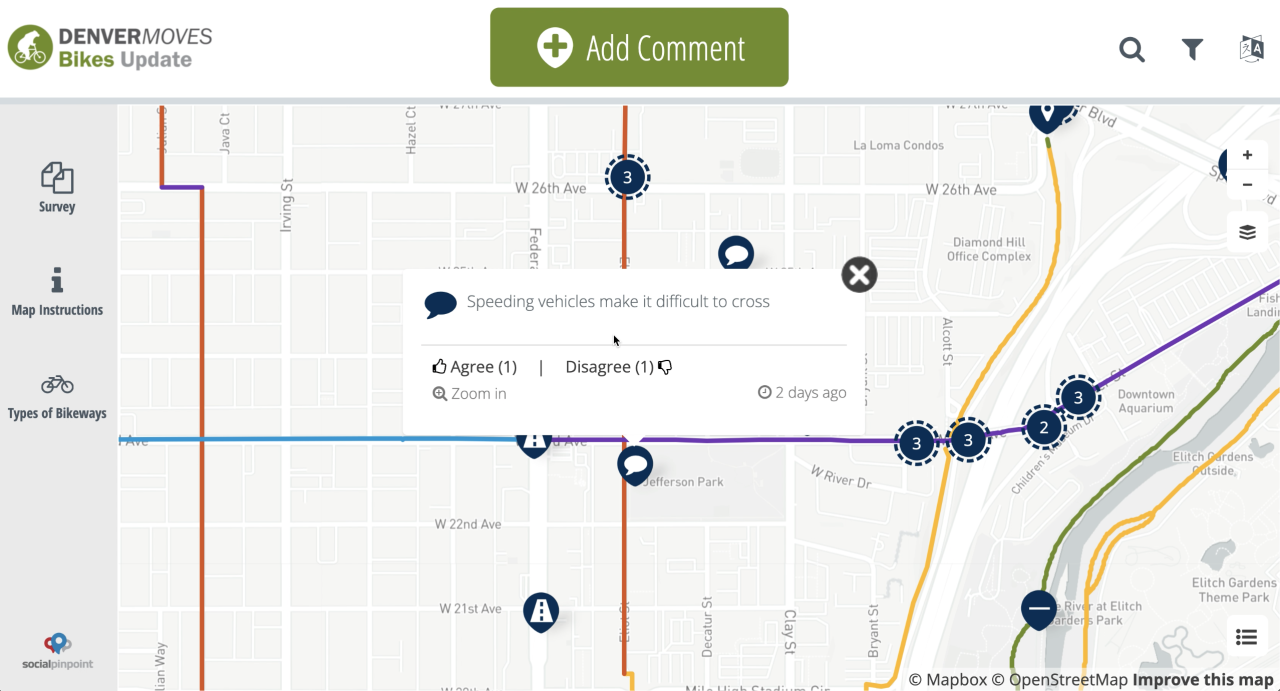
Task: Open the cluster marker showing 2
Action: coord(1044,428)
